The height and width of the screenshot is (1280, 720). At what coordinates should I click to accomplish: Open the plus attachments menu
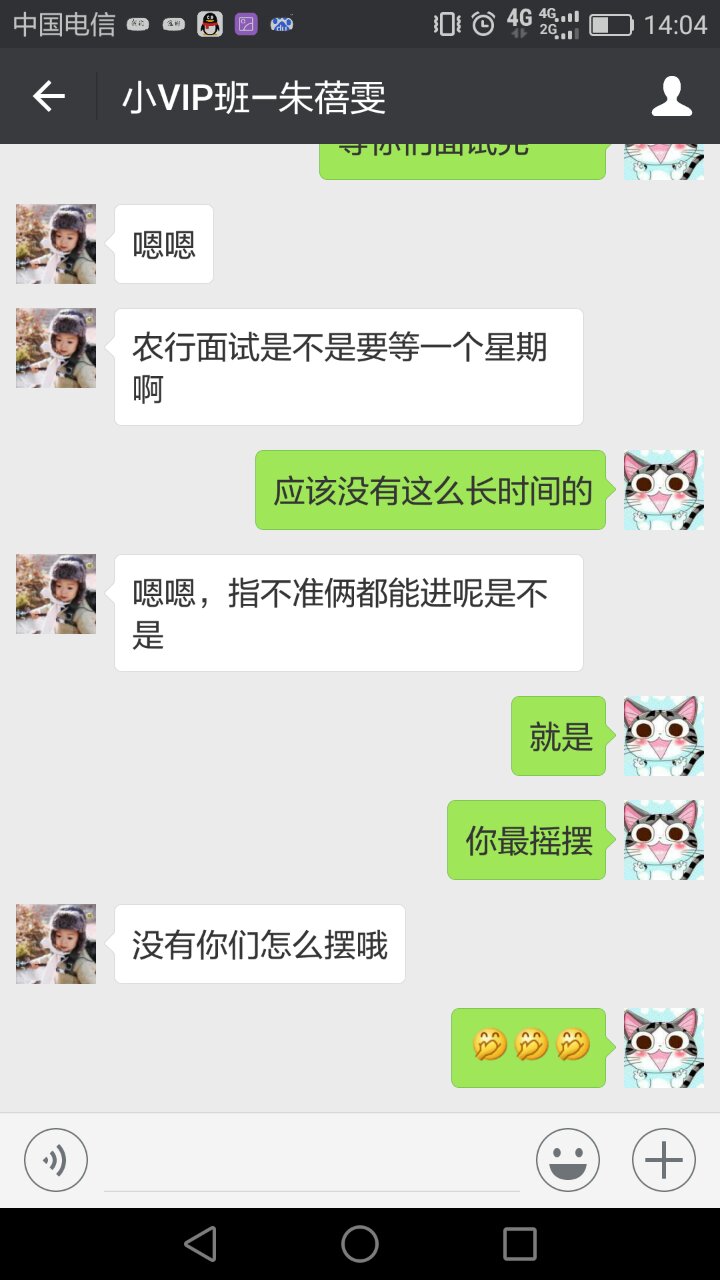tap(664, 1161)
